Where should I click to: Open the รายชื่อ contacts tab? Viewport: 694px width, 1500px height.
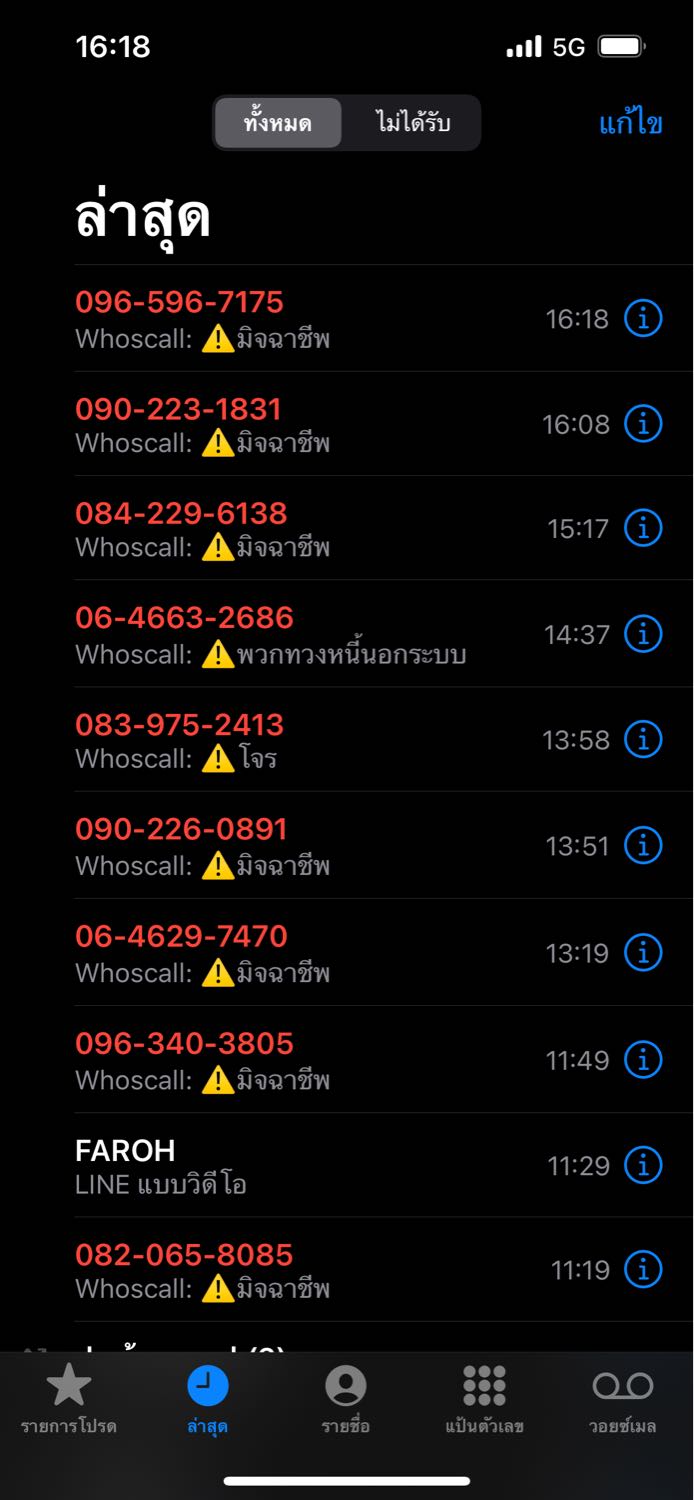[x=346, y=1400]
